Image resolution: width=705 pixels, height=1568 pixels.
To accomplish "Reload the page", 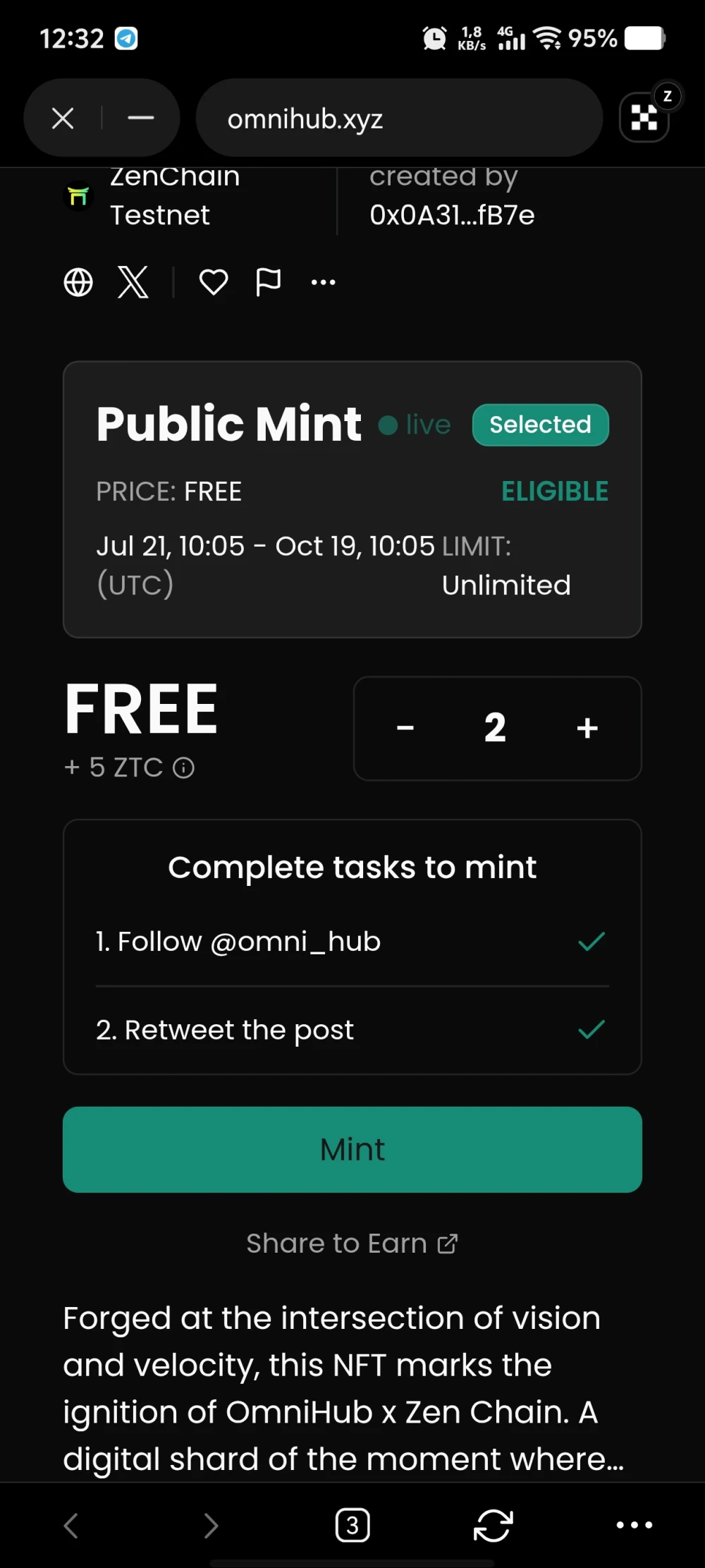I will 493,1525.
